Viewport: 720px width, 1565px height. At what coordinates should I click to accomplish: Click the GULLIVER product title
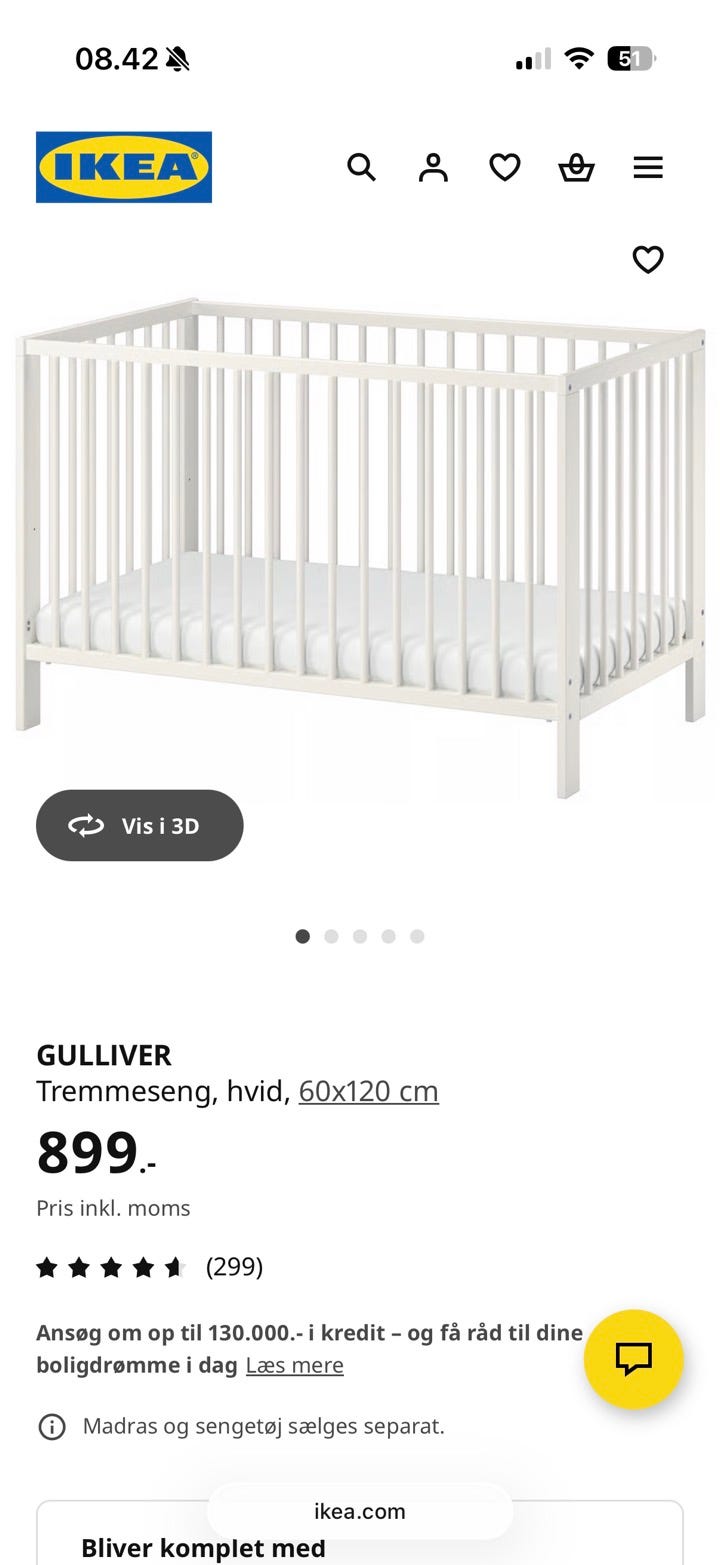tap(104, 1054)
